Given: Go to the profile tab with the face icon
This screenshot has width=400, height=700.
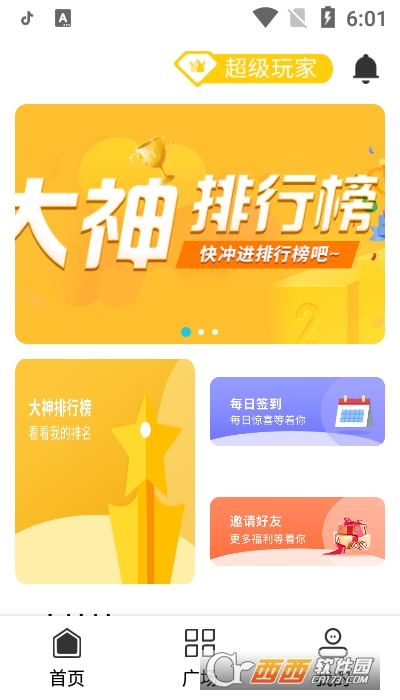Looking at the screenshot, I should pyautogui.click(x=333, y=658).
